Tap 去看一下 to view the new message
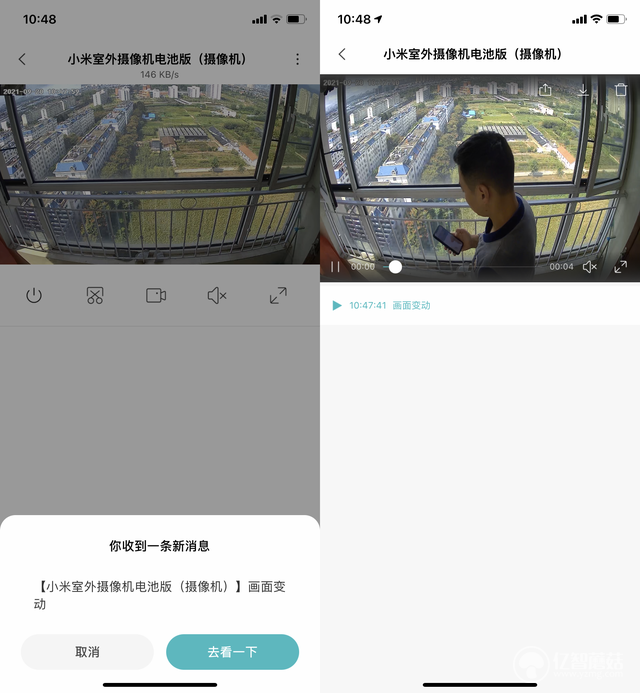The height and width of the screenshot is (693, 640). pyautogui.click(x=232, y=651)
